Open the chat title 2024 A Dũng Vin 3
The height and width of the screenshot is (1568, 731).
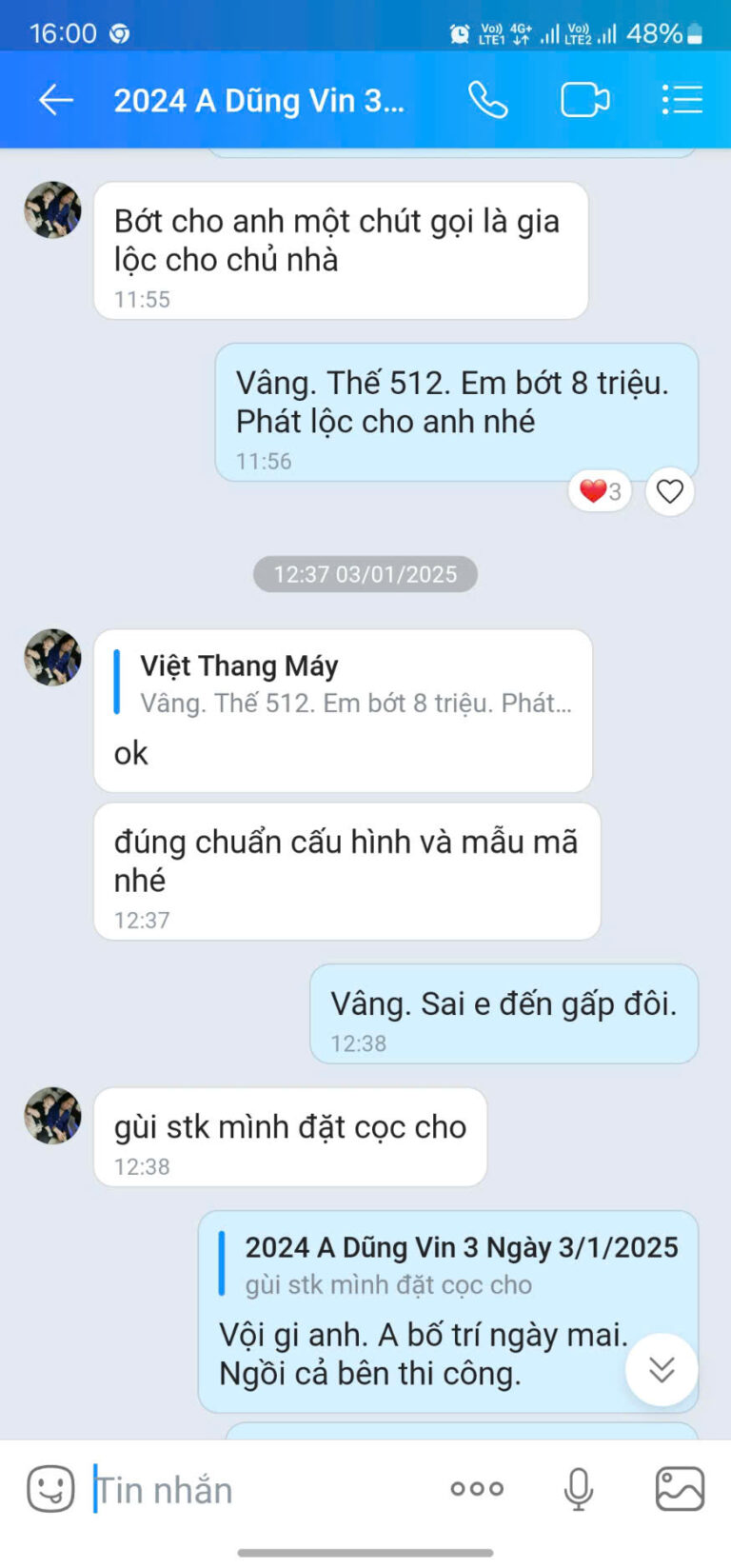point(259,101)
